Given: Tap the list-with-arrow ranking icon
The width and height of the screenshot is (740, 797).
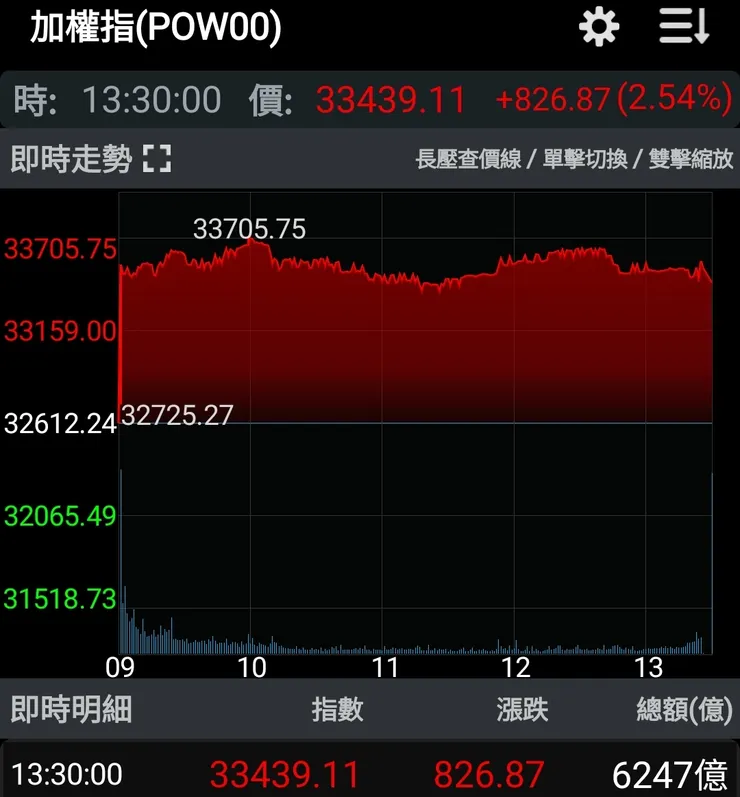Looking at the screenshot, I should tap(682, 26).
